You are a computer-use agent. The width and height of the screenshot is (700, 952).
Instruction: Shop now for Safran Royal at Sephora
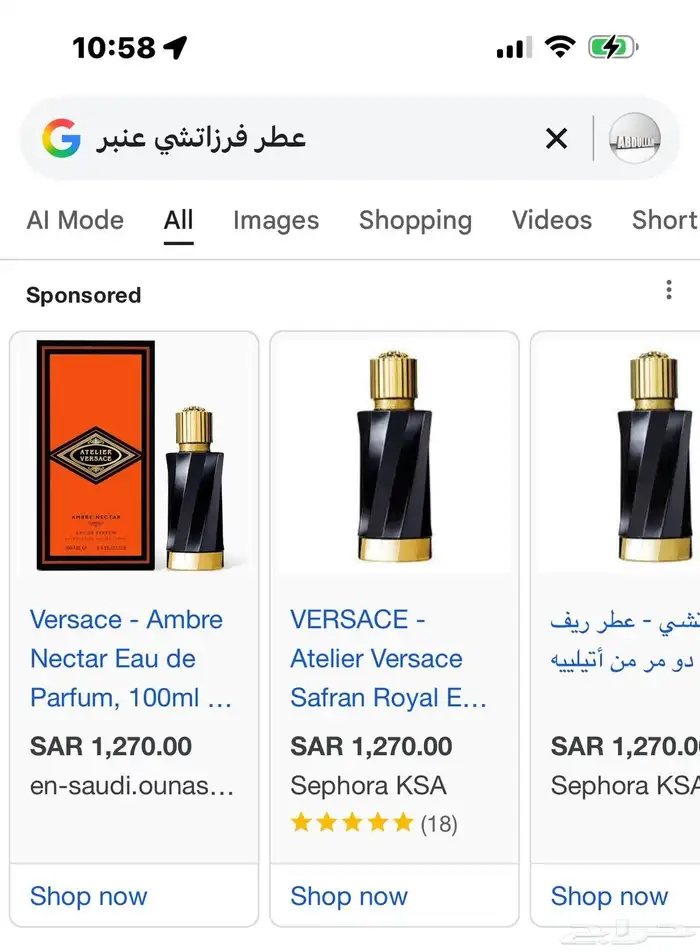[x=349, y=896]
